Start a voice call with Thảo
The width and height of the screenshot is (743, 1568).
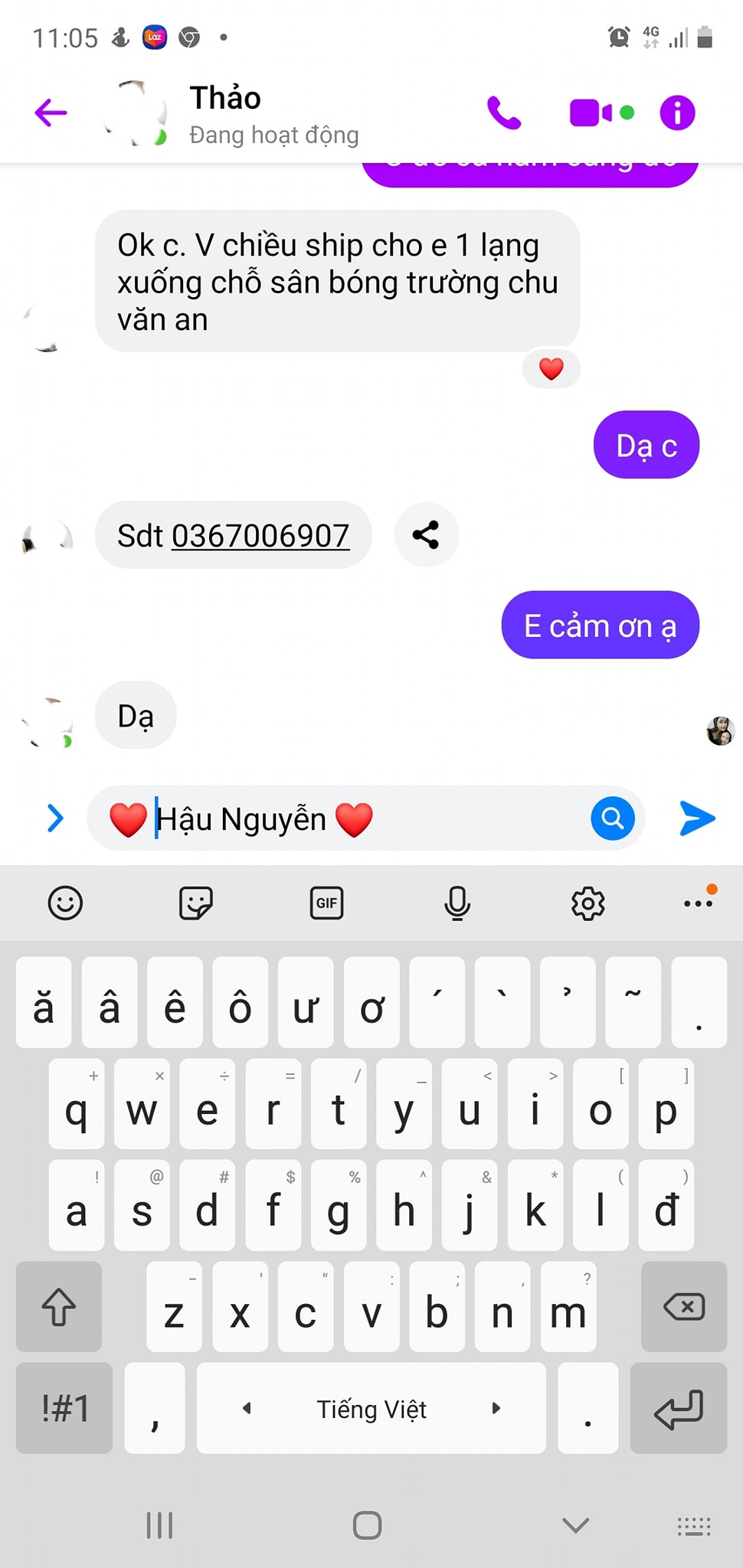tap(504, 113)
